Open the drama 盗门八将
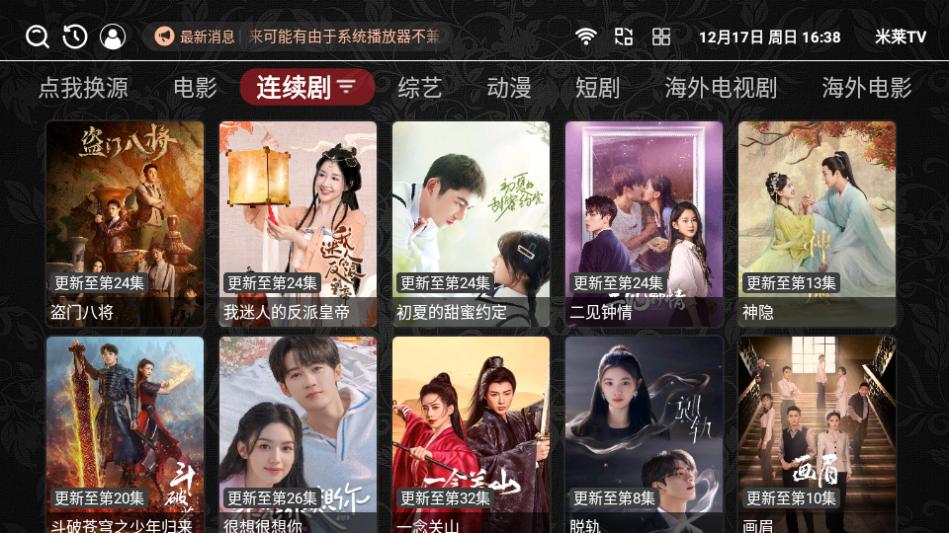The height and width of the screenshot is (533, 949). coord(125,224)
